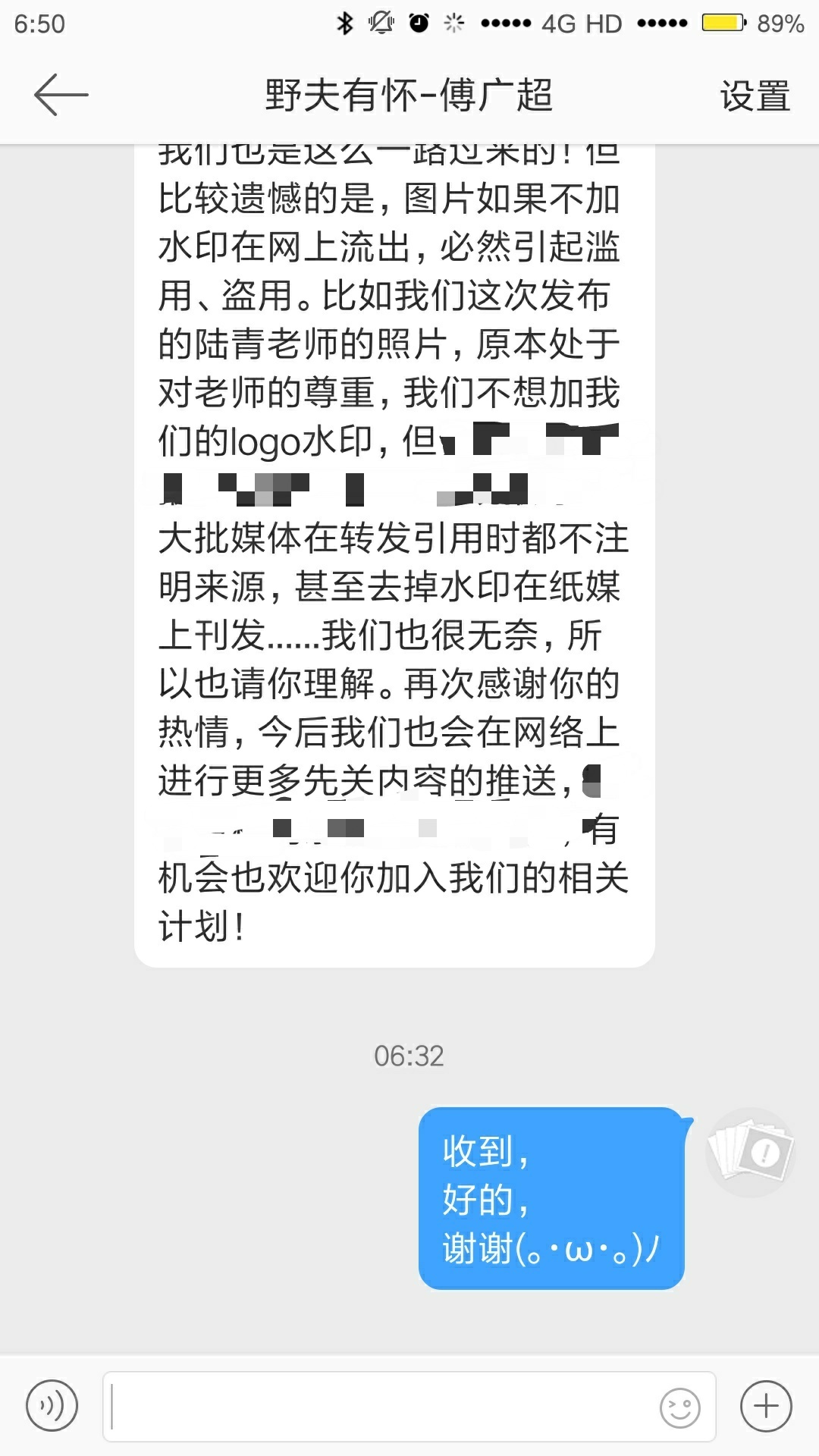Go back using the arrow
This screenshot has width=819, height=1456.
pyautogui.click(x=61, y=96)
